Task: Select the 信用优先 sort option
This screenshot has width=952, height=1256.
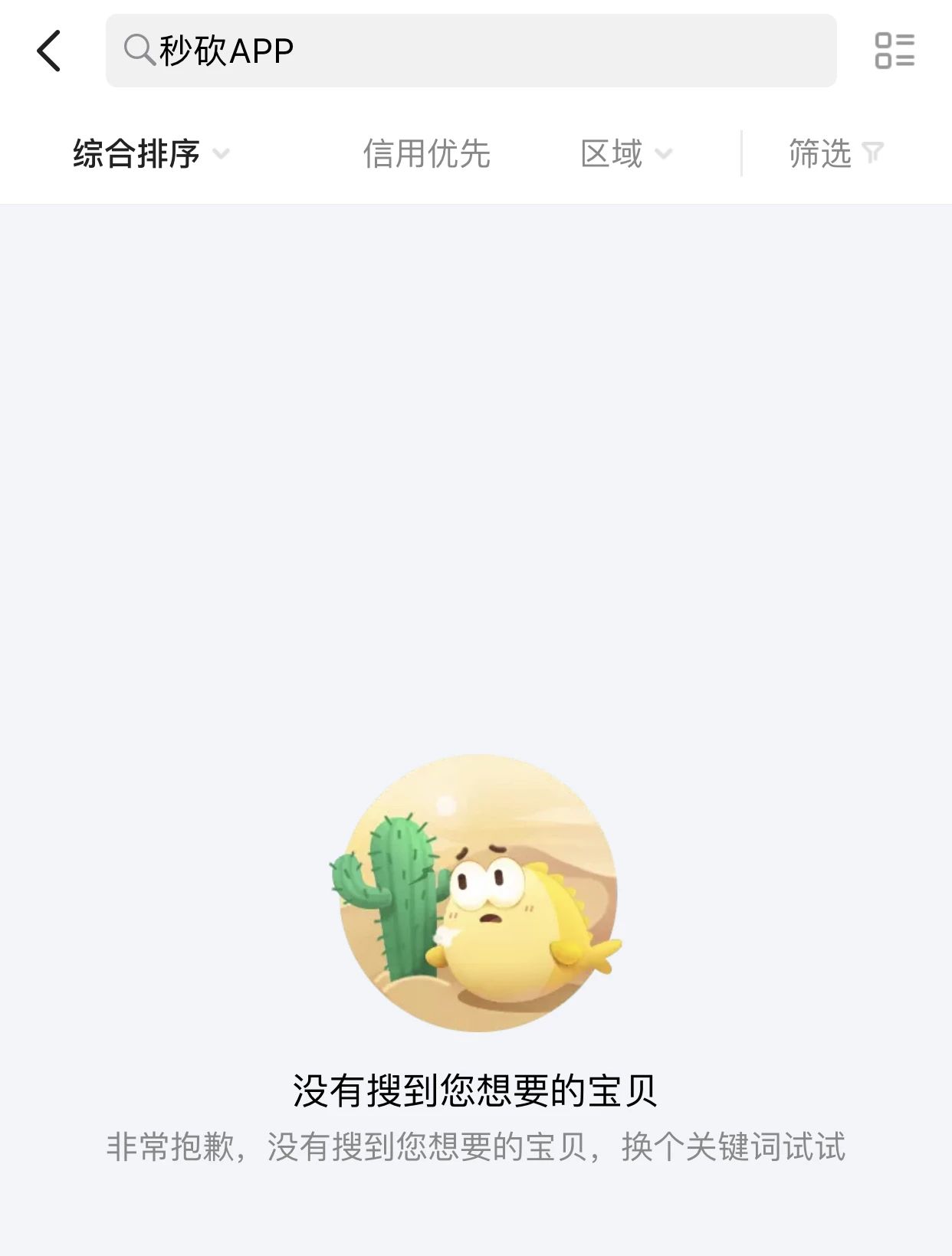Action: click(x=426, y=154)
